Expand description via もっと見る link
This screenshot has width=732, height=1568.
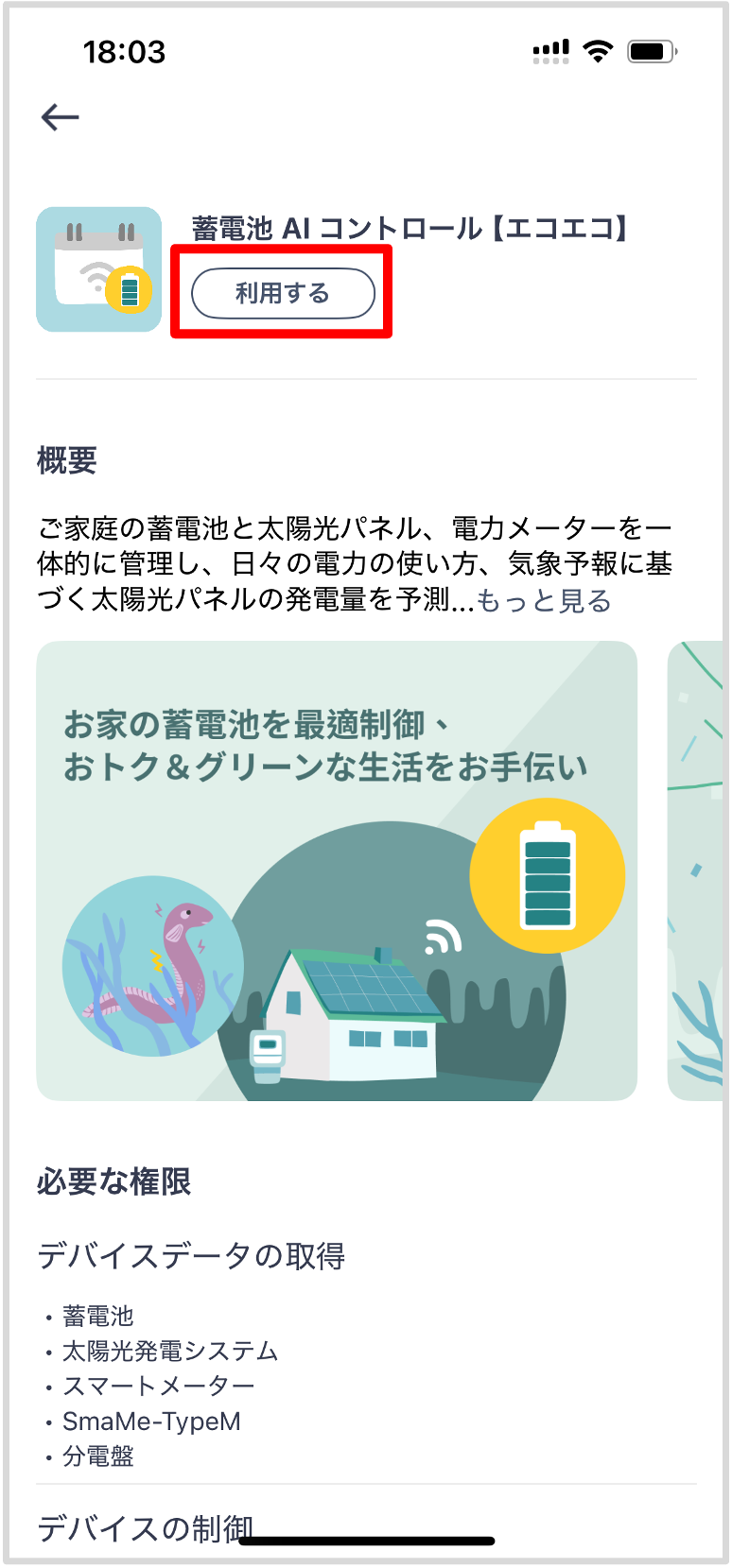point(544,600)
